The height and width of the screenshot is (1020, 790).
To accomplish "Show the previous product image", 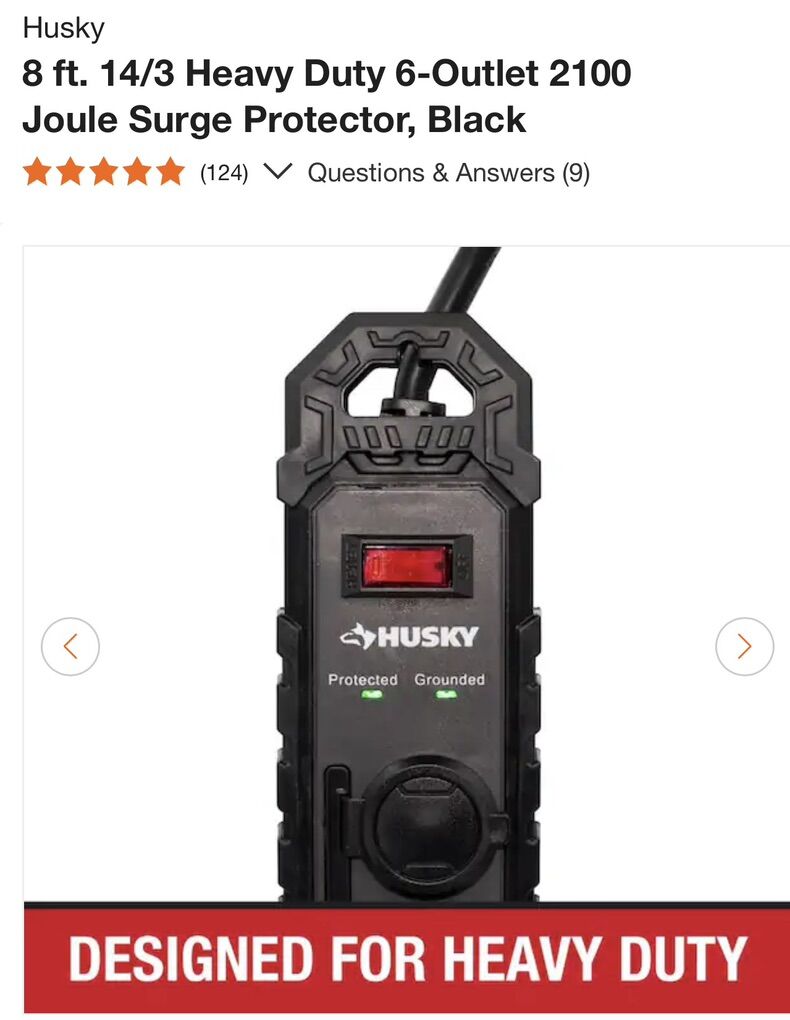I will pos(70,647).
